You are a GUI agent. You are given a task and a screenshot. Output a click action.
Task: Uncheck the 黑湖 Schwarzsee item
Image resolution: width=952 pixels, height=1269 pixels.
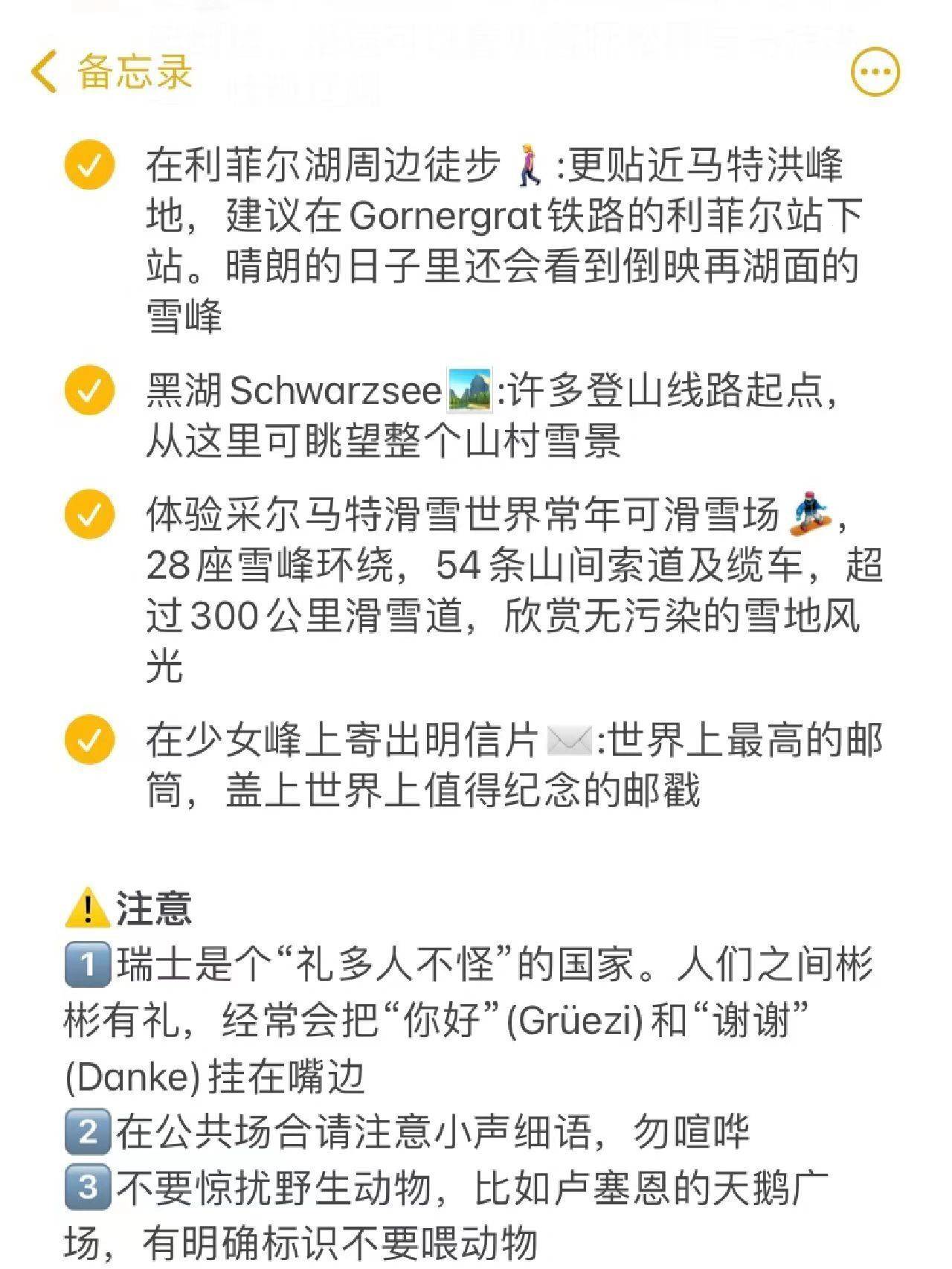89,390
